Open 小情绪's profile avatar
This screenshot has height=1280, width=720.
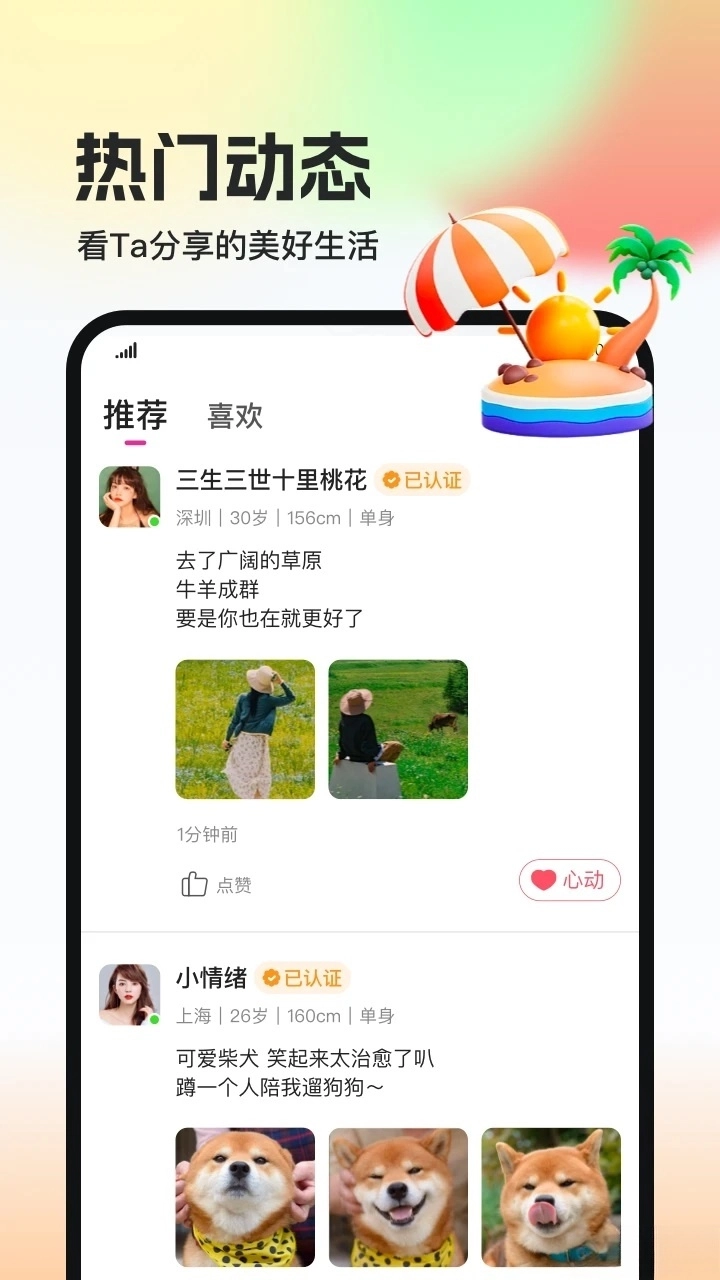(x=128, y=994)
